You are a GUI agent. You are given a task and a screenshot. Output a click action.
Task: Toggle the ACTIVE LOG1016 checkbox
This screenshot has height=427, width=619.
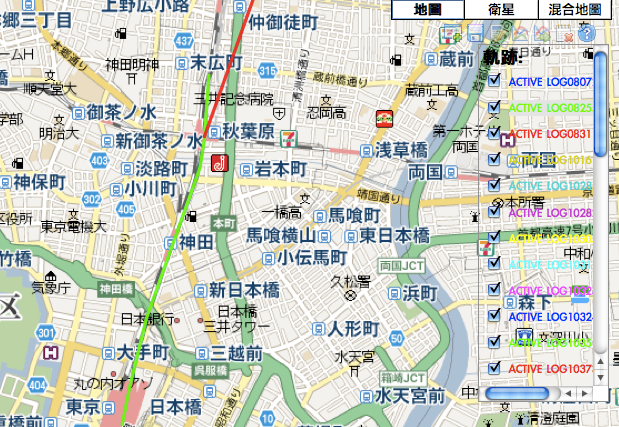pyautogui.click(x=494, y=159)
